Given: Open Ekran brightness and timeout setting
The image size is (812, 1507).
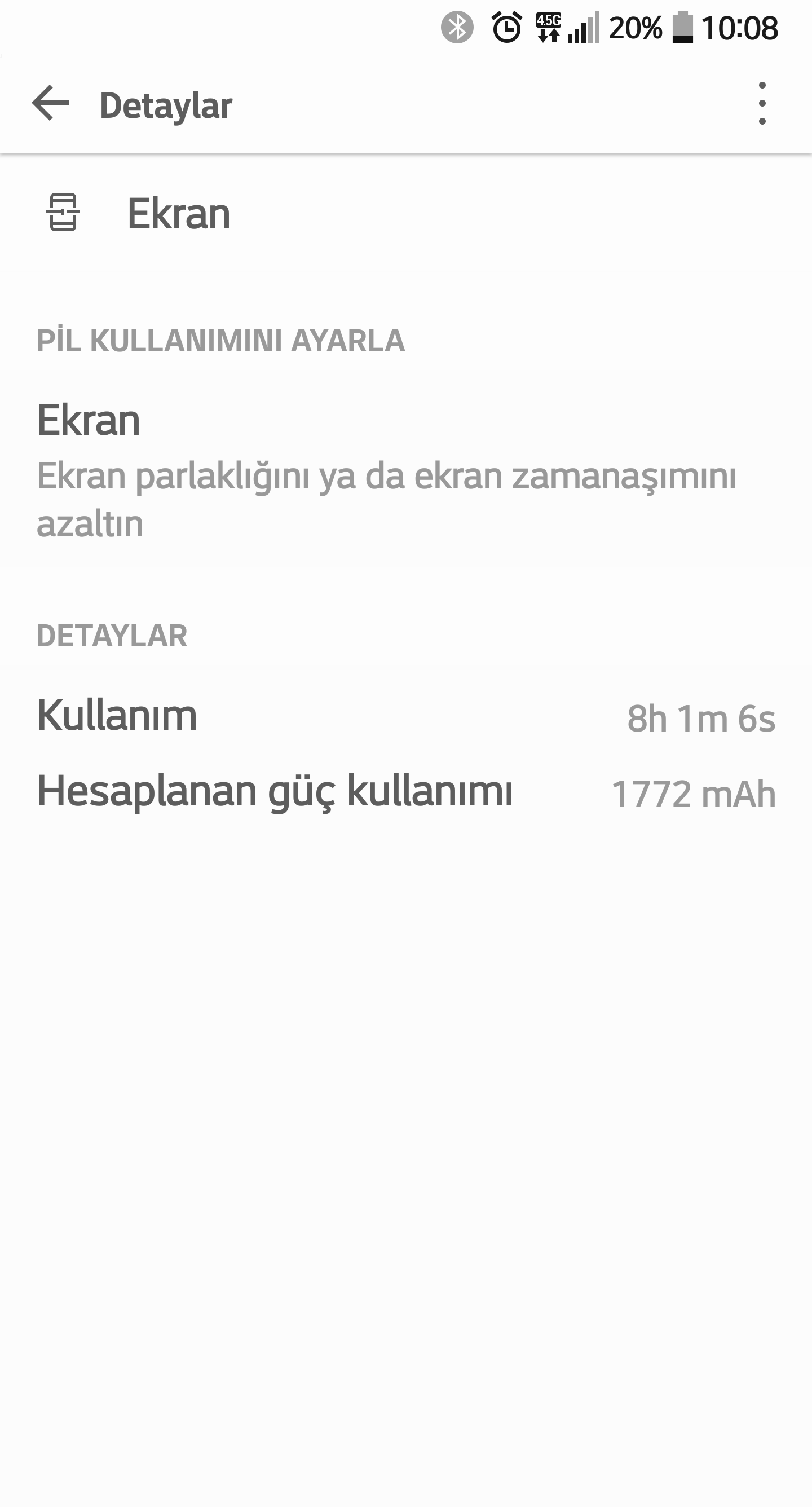Looking at the screenshot, I should (x=406, y=470).
